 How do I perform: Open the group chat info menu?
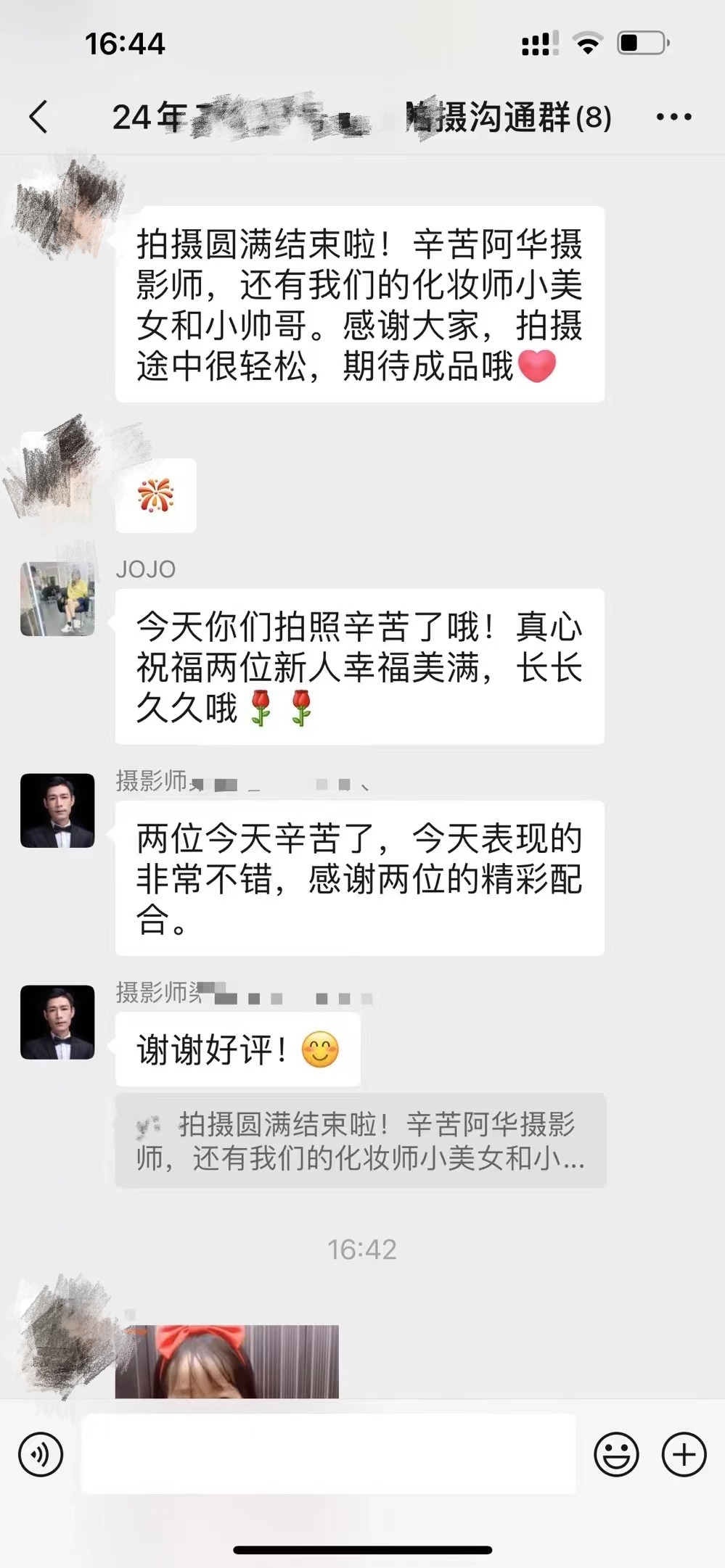pos(673,117)
